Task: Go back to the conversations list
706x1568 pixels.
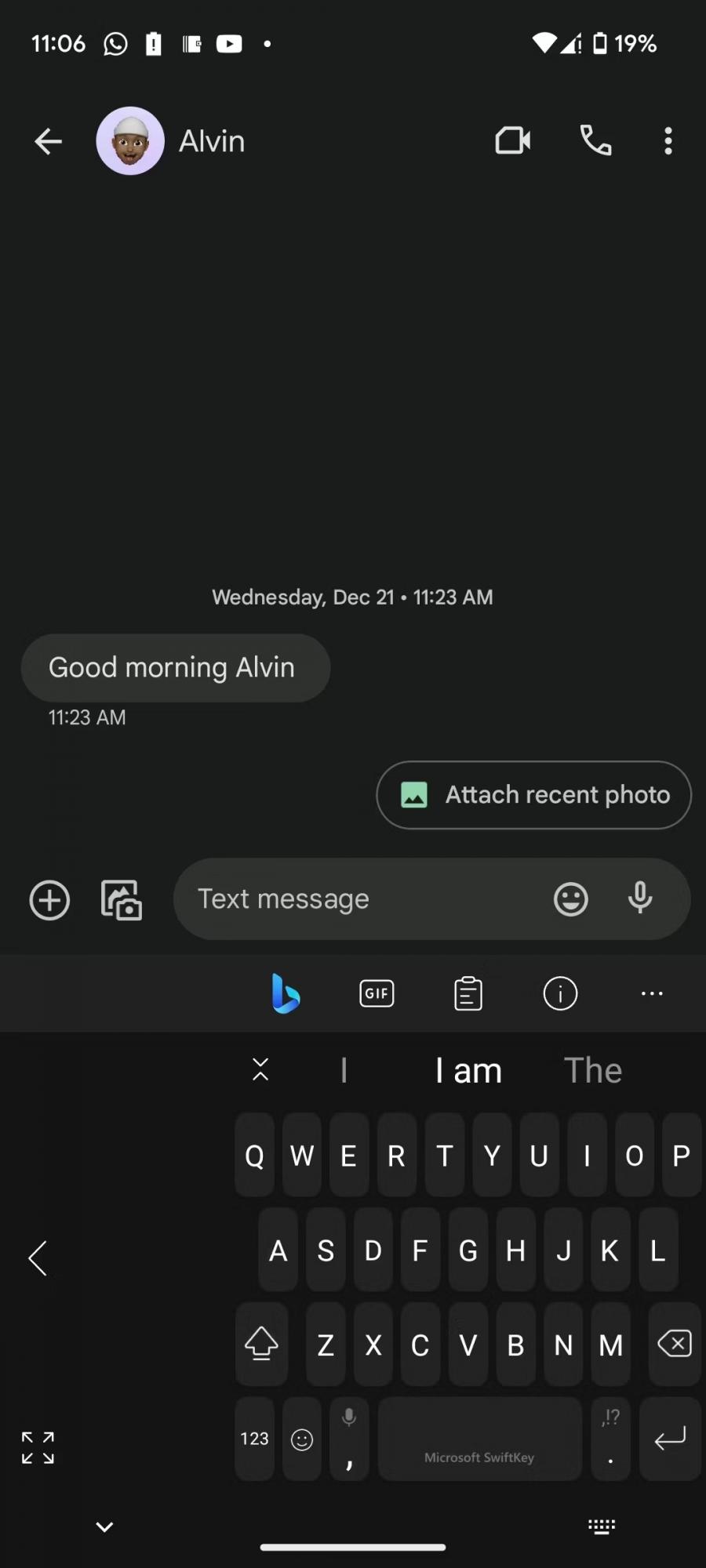Action: [48, 141]
